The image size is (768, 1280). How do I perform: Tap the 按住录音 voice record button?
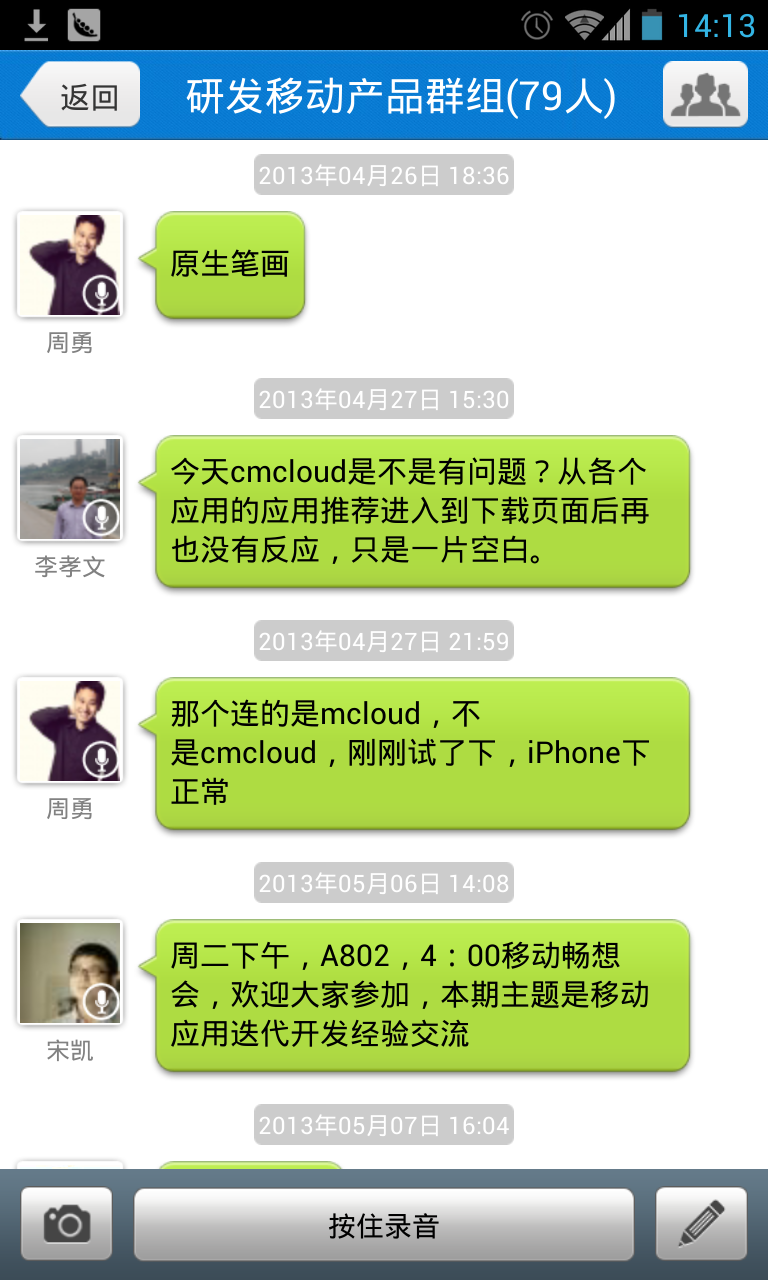(x=384, y=1224)
